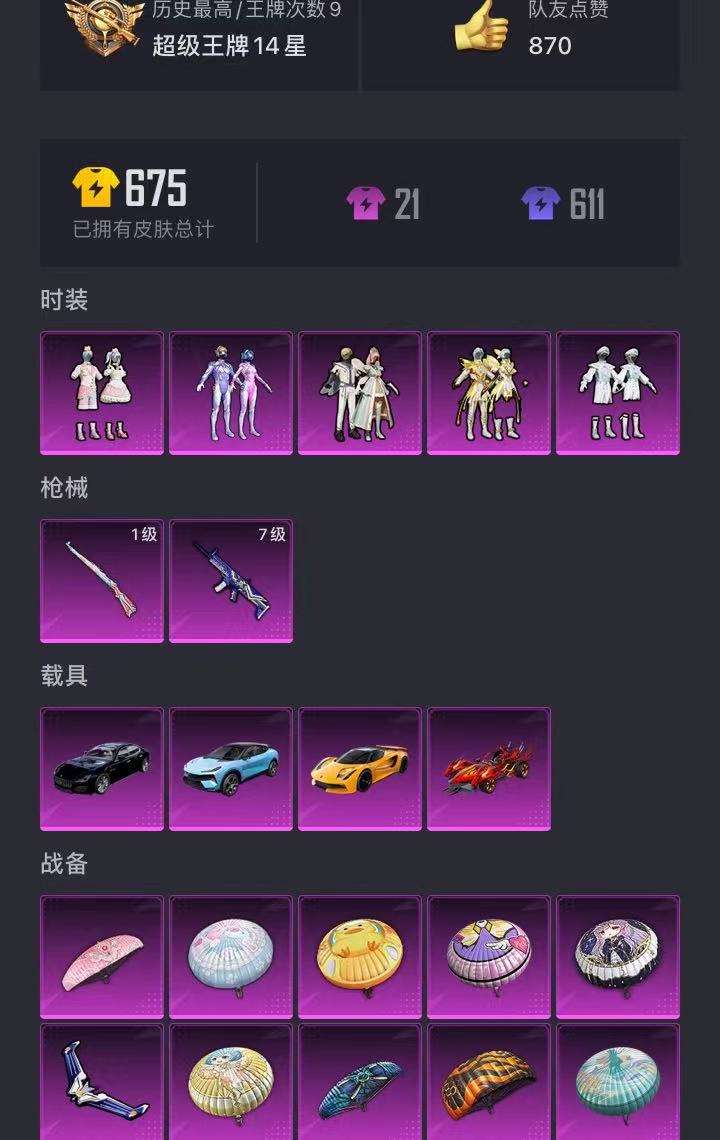The width and height of the screenshot is (720, 1140).
Task: Filter by purple skins count 21
Action: click(x=383, y=204)
